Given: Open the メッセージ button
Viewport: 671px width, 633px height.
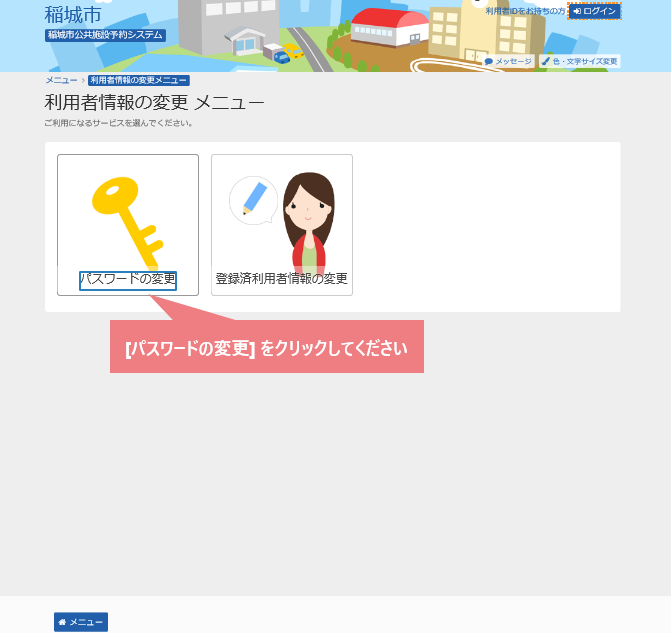Looking at the screenshot, I should pyautogui.click(x=508, y=61).
